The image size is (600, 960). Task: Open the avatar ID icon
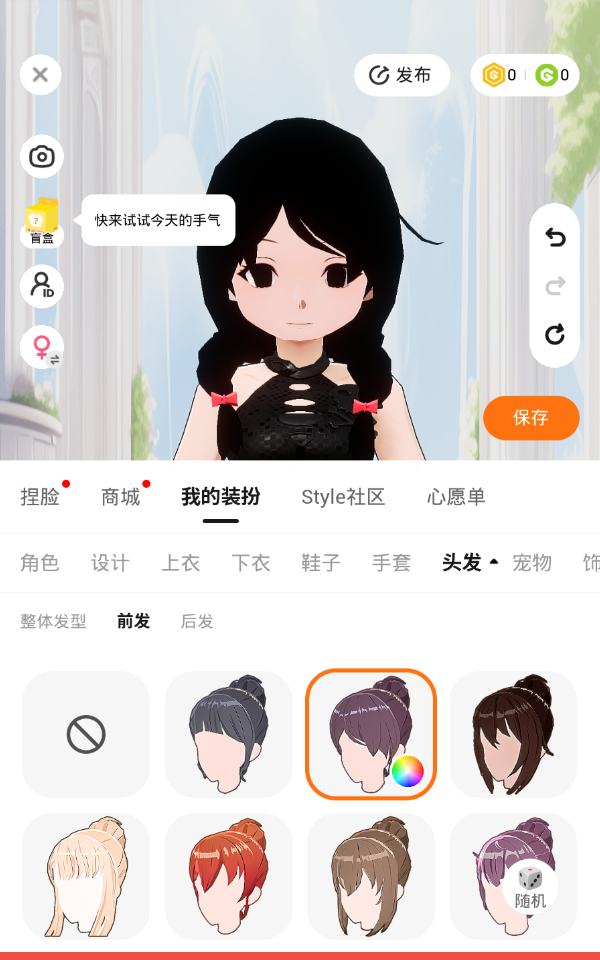click(41, 286)
